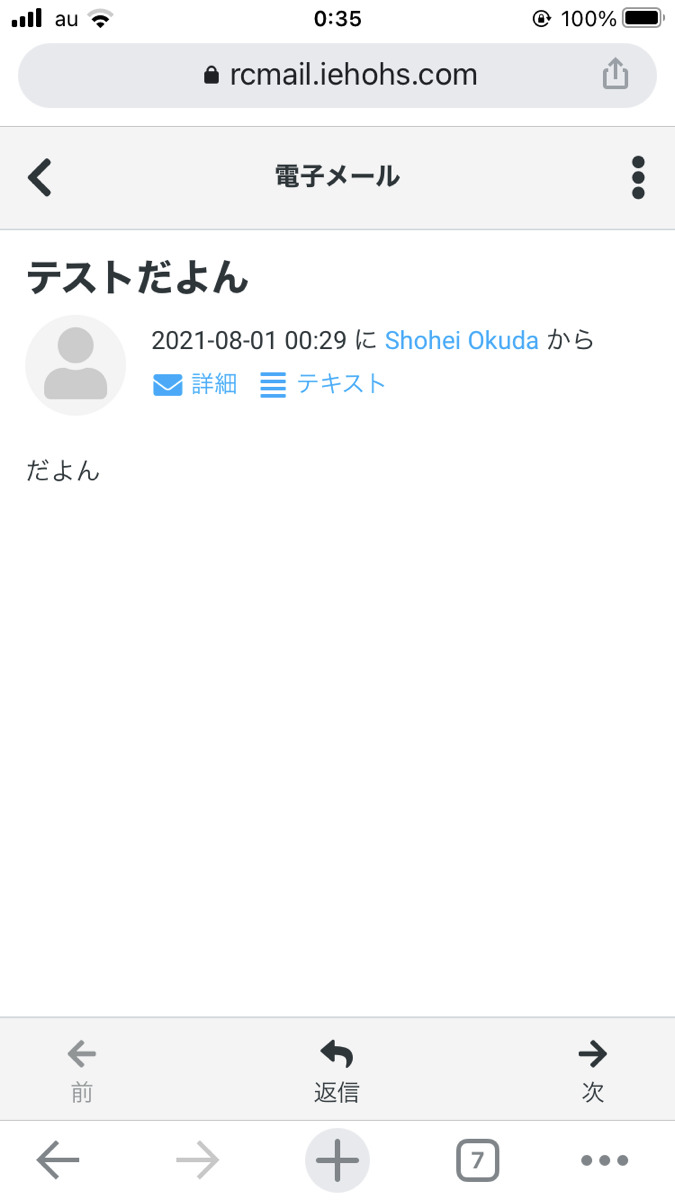Show message details via 詳細

coord(196,384)
